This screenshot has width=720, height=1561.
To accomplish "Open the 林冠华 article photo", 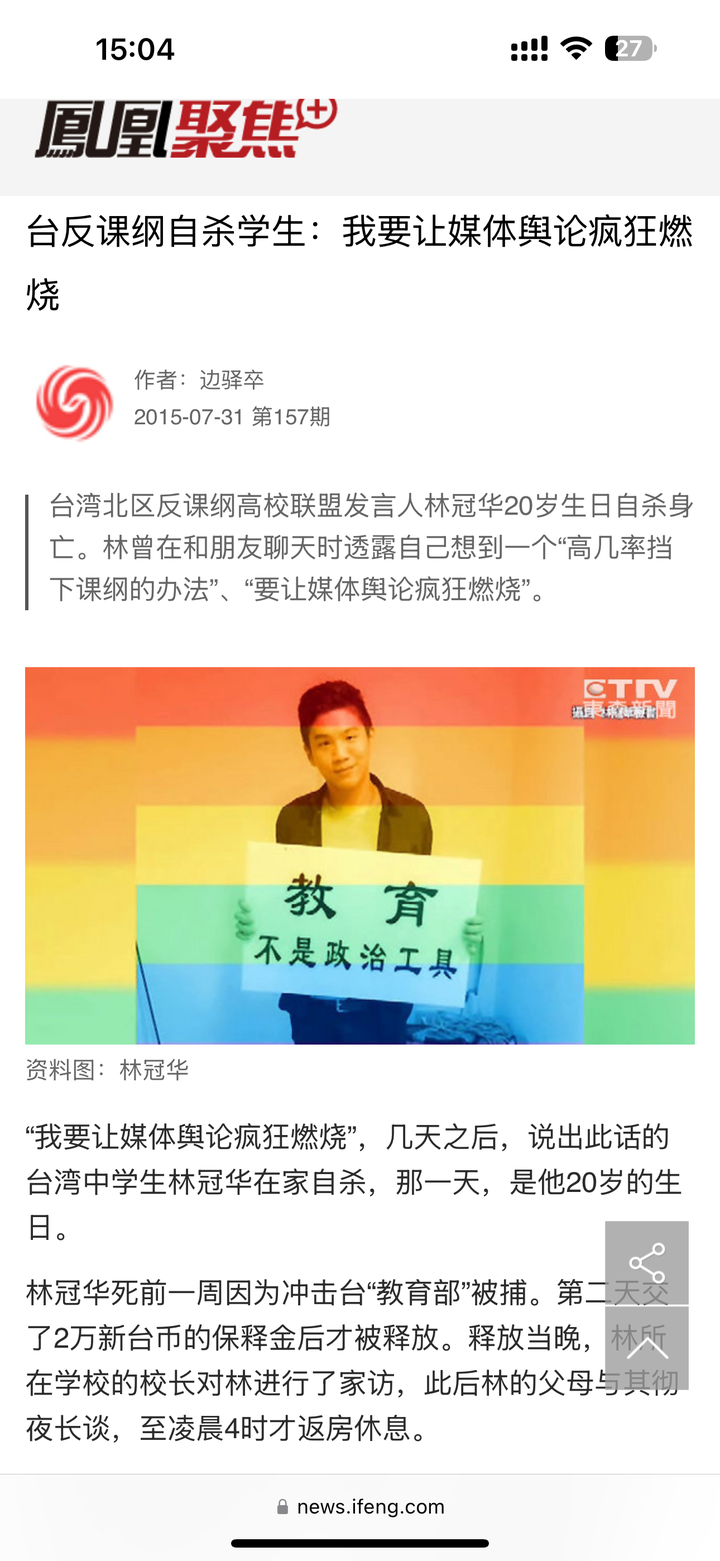I will pyautogui.click(x=360, y=856).
